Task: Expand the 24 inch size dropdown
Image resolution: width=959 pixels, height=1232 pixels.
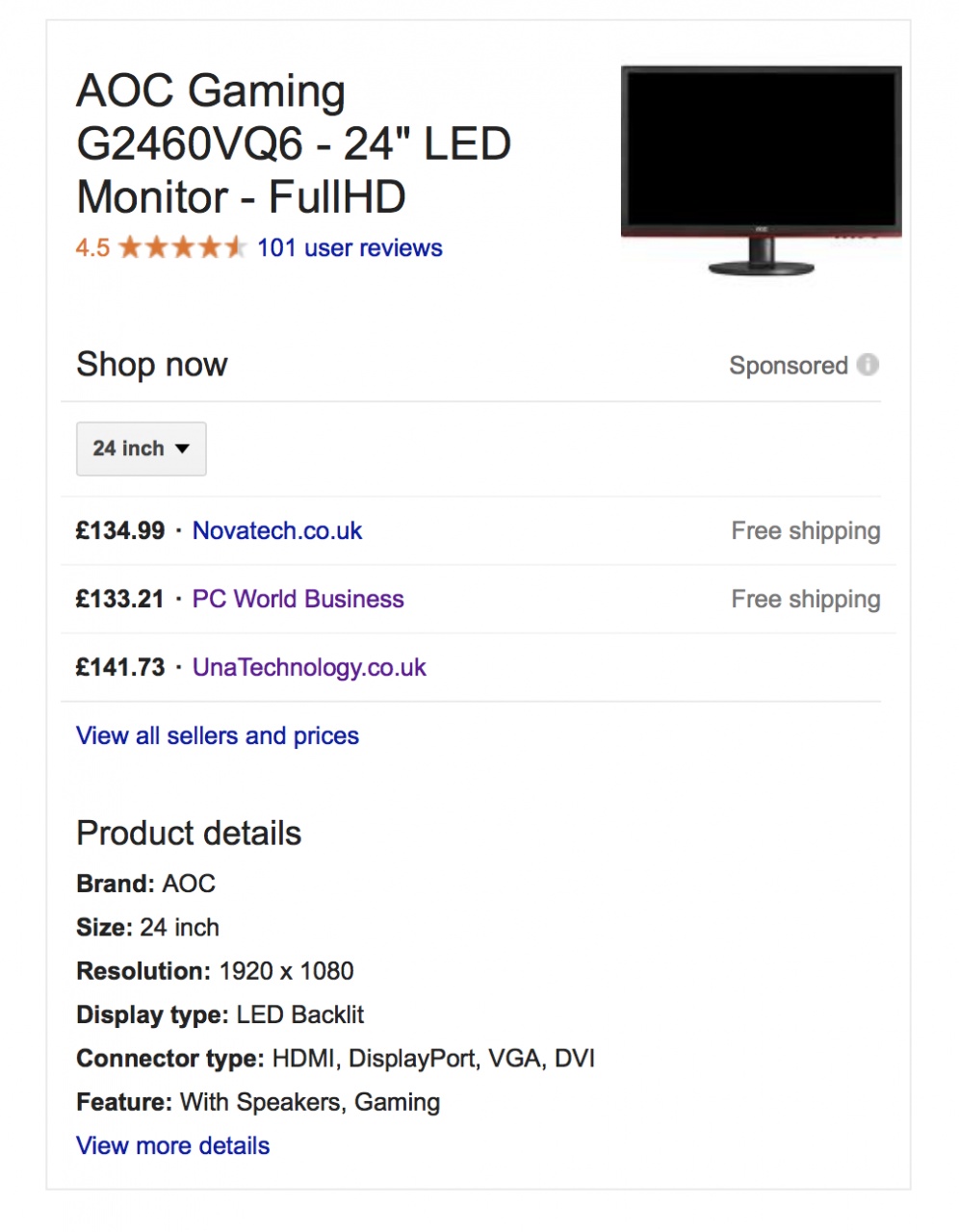Action: coord(142,449)
